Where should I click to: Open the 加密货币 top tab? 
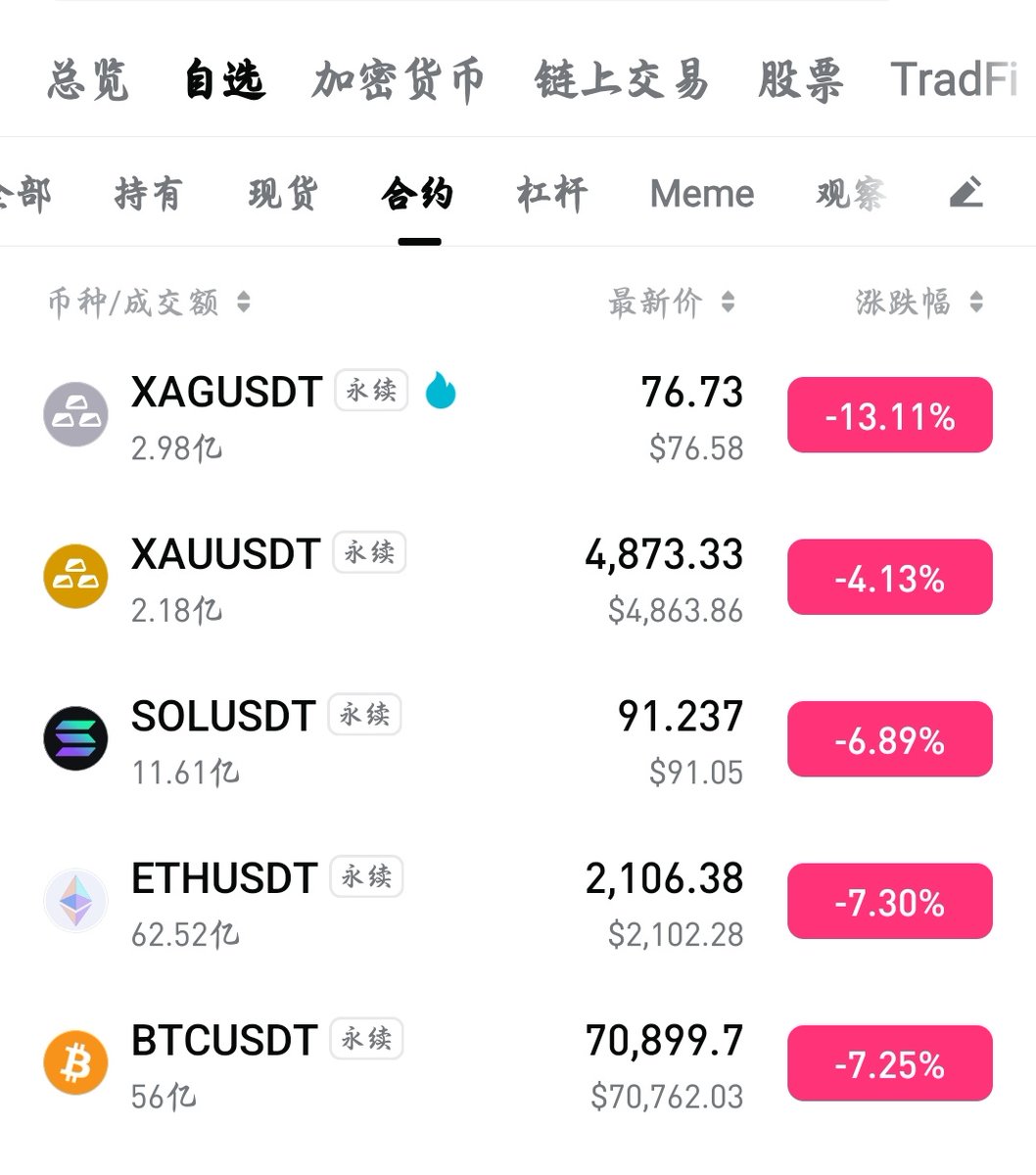(398, 79)
